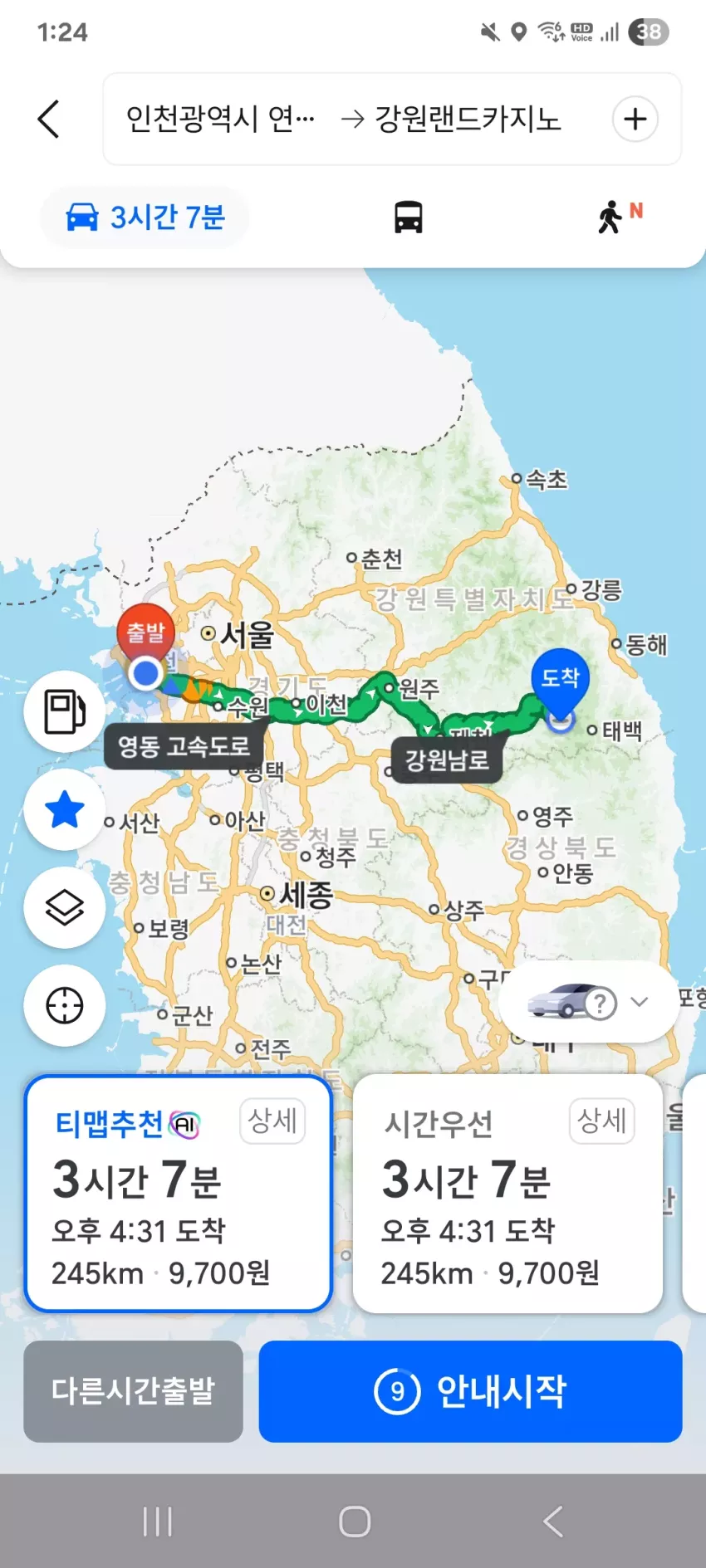Image resolution: width=706 pixels, height=1568 pixels.
Task: Show gas stations along the route
Action: 64,711
